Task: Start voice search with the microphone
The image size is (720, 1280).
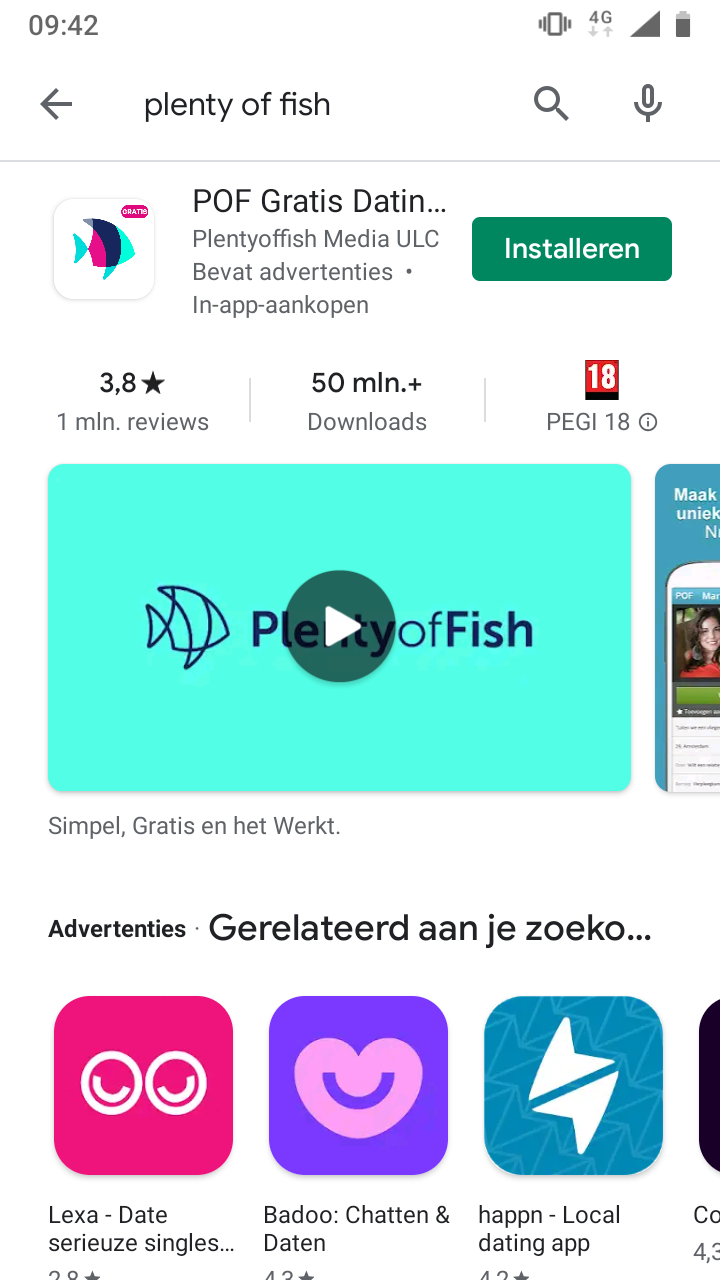Action: pos(648,104)
